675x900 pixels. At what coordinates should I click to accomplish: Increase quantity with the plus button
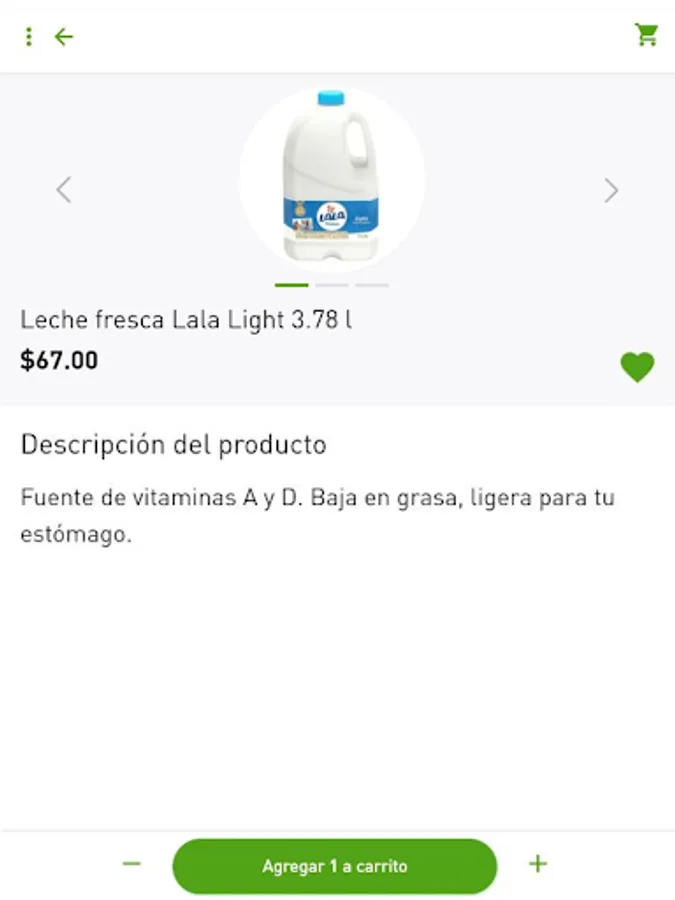click(538, 864)
